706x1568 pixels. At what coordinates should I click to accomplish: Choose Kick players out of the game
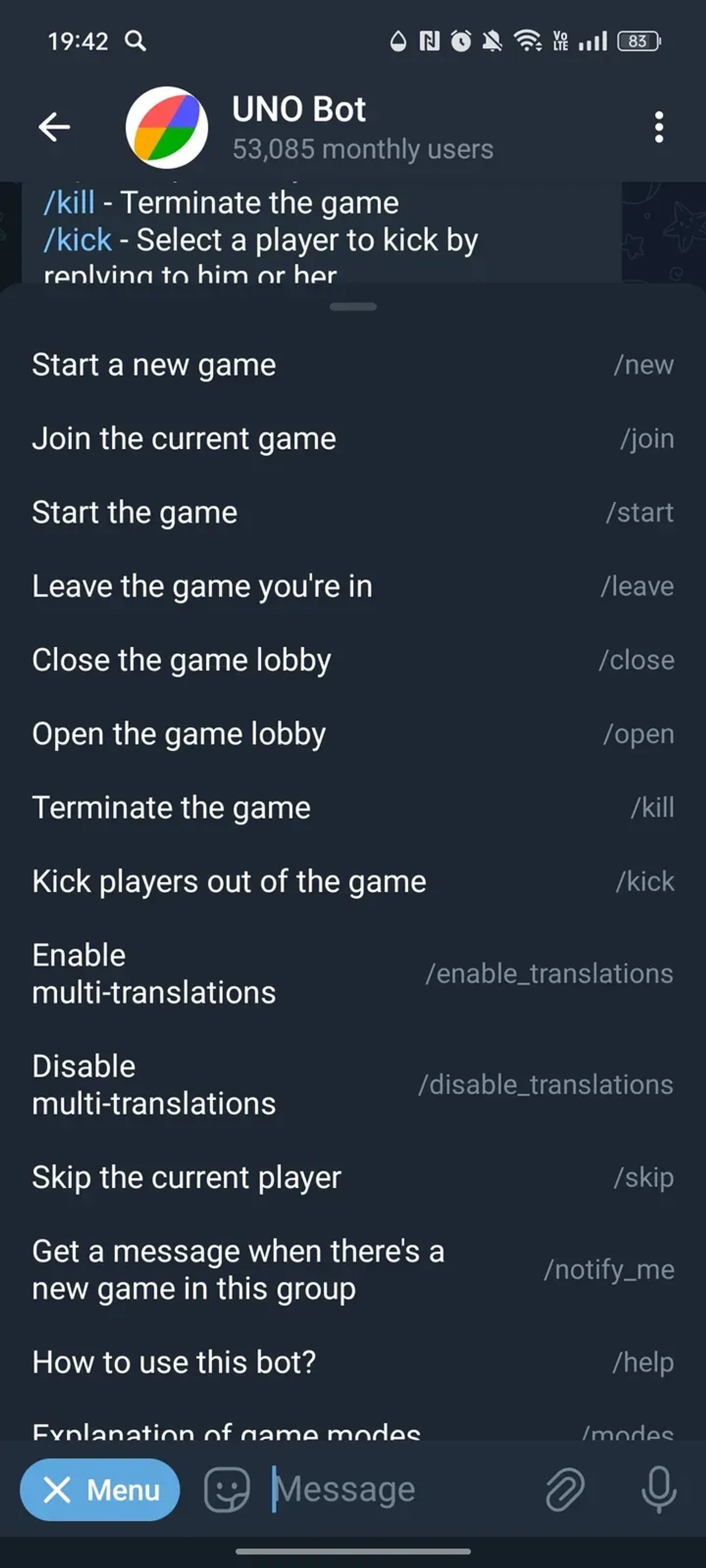(x=353, y=881)
